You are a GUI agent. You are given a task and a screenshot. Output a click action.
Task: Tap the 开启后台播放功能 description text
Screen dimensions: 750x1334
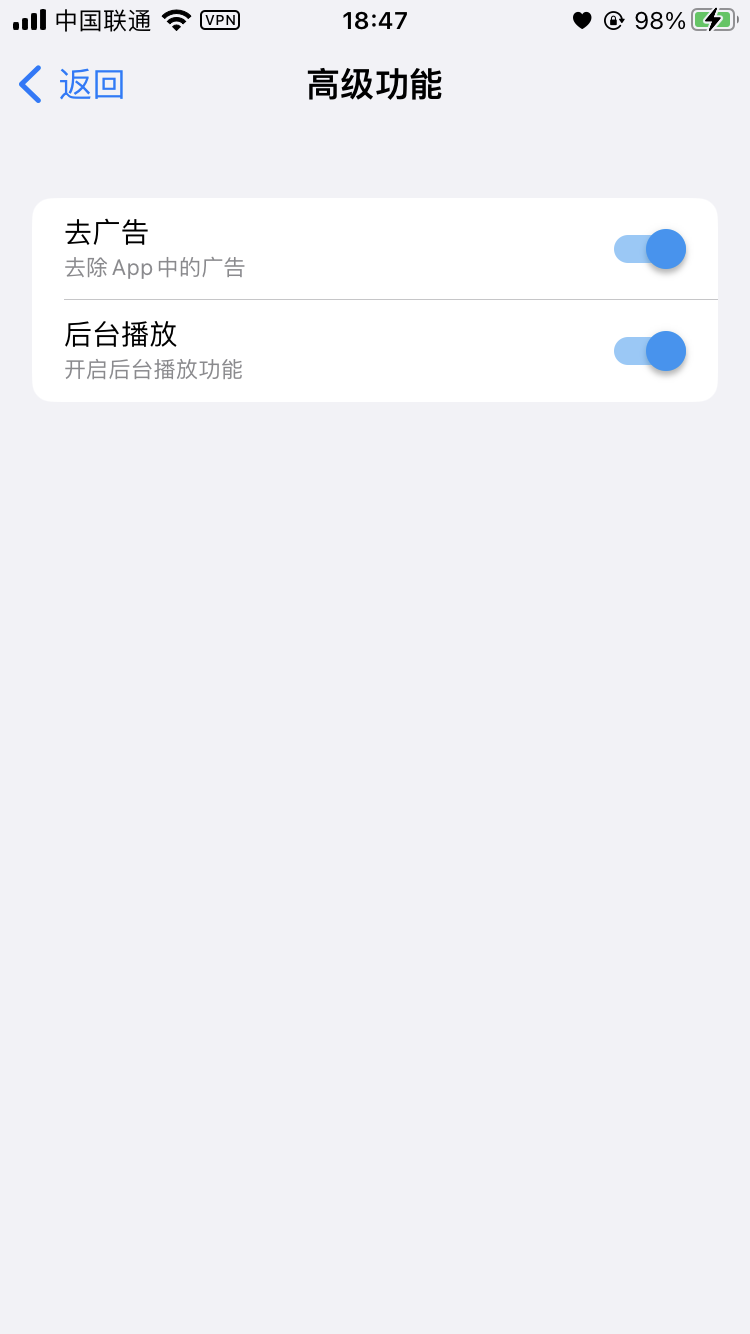(x=153, y=370)
